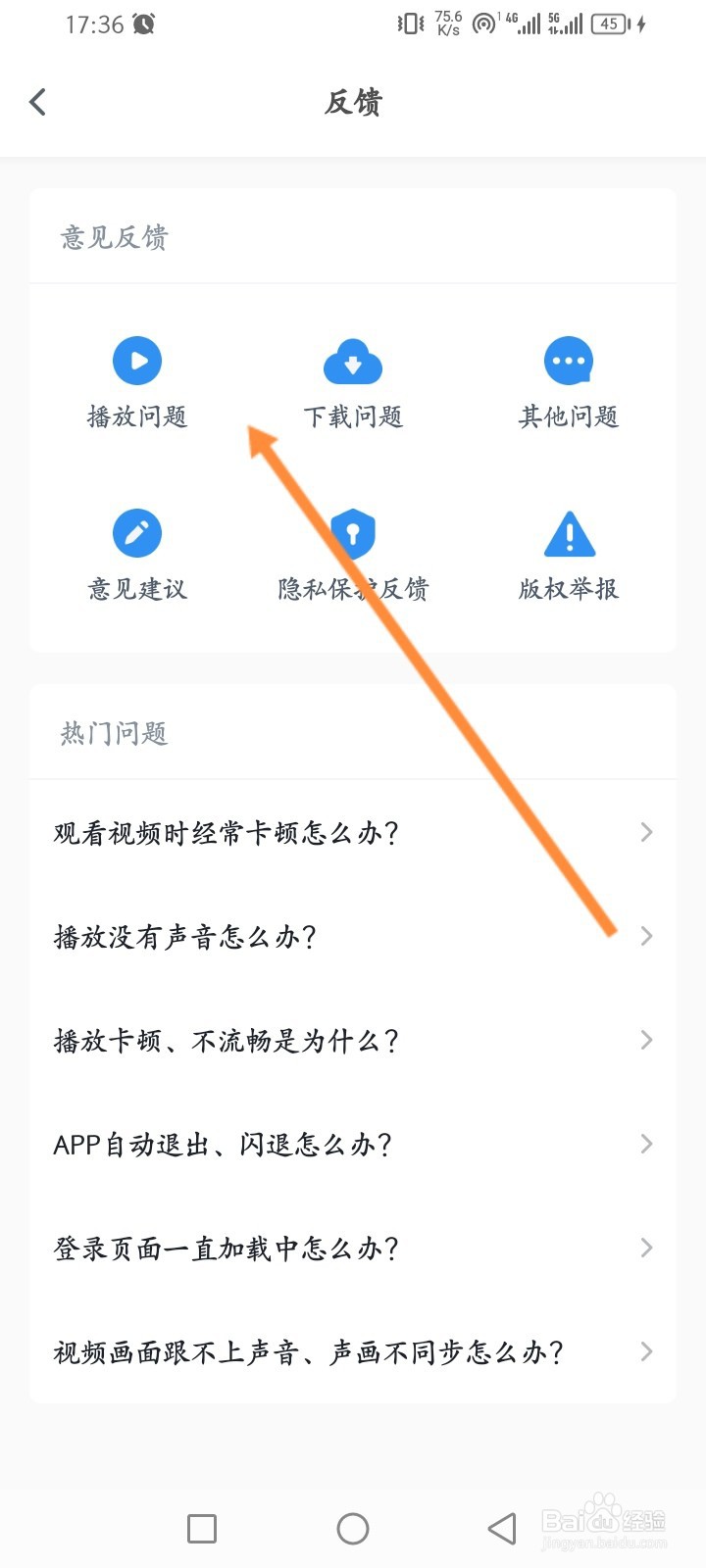Click the 热门问题 section header
This screenshot has width=706, height=1568.
click(x=115, y=732)
